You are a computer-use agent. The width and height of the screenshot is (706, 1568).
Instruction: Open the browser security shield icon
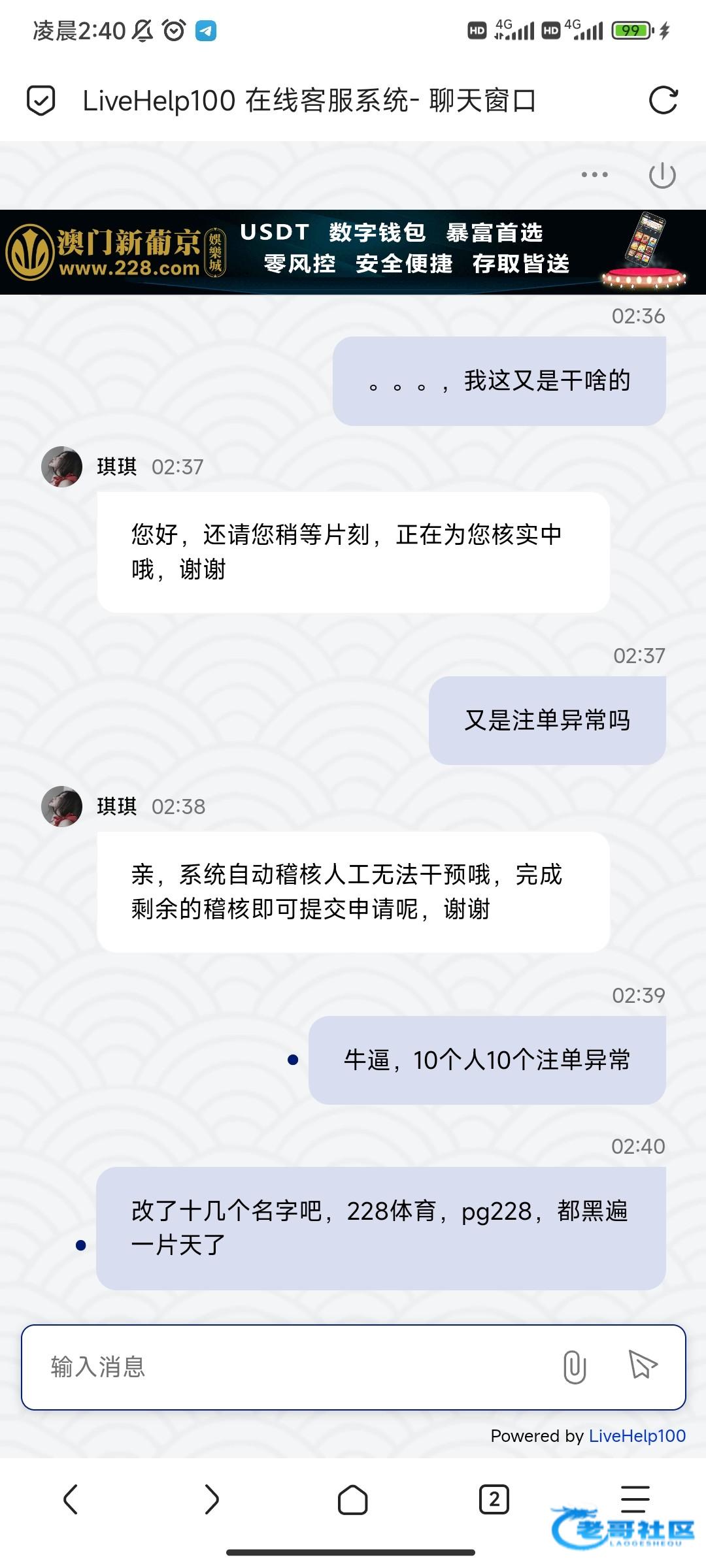coord(41,101)
